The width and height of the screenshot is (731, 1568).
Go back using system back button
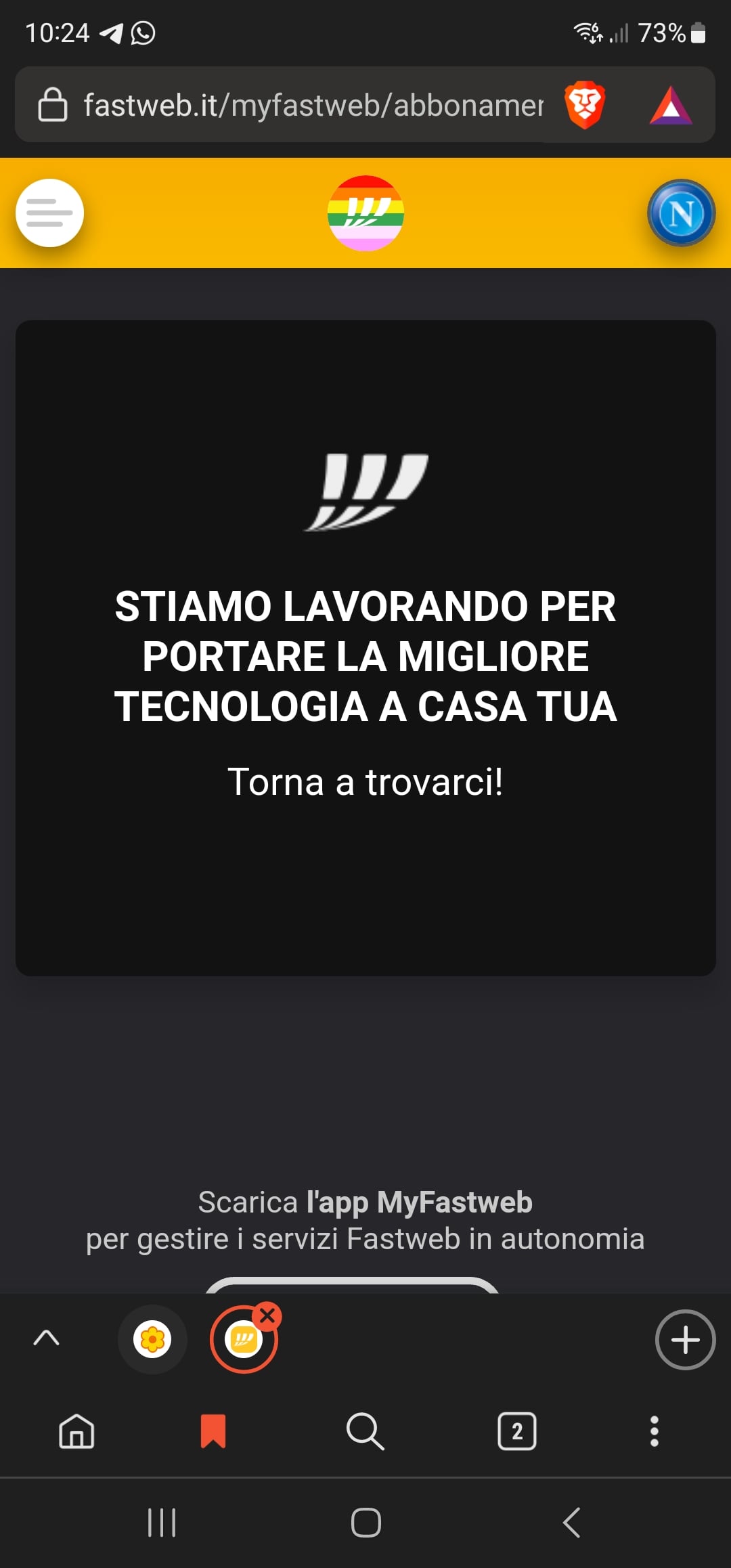[x=571, y=1523]
